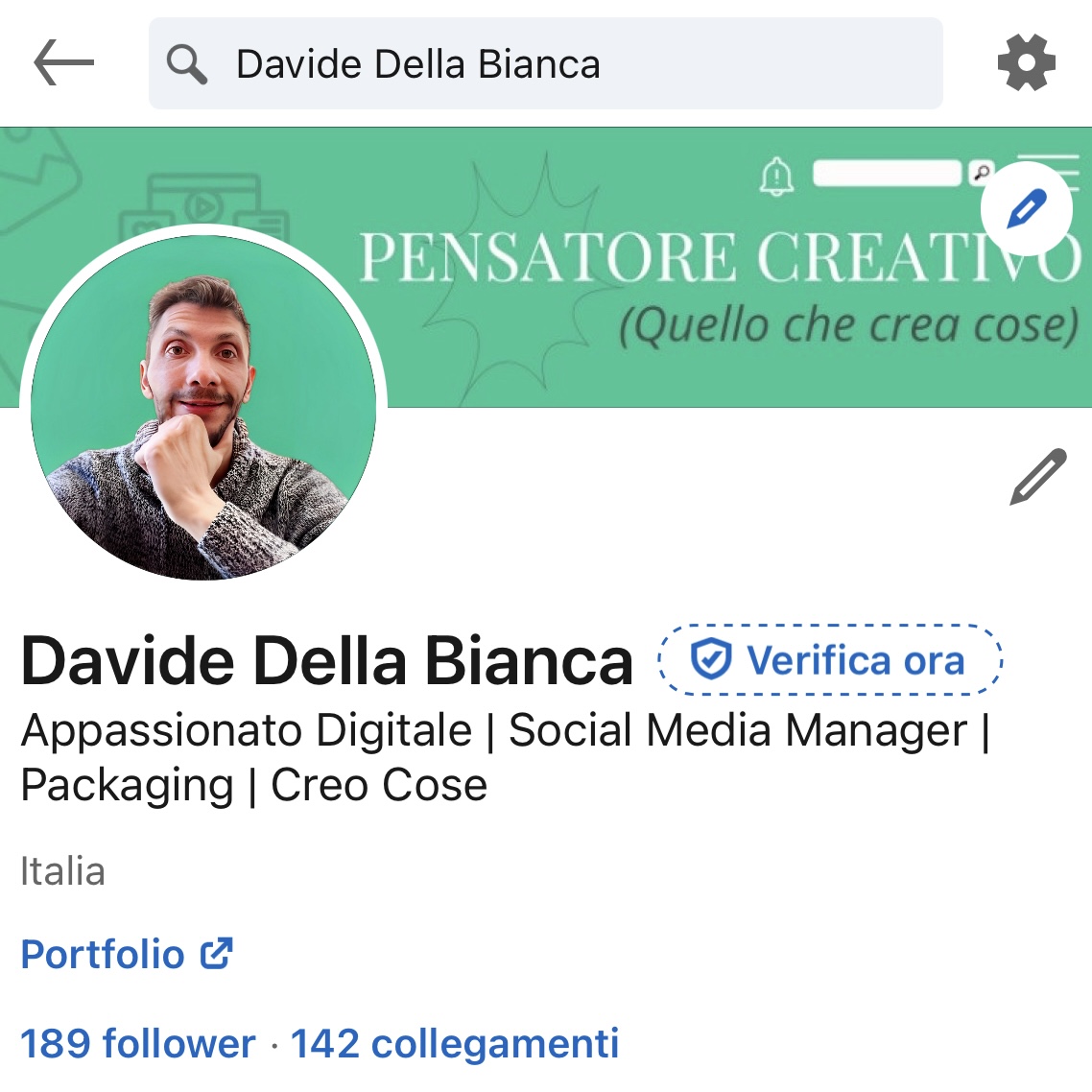
Task: Go back using the arrow
Action: point(63,64)
